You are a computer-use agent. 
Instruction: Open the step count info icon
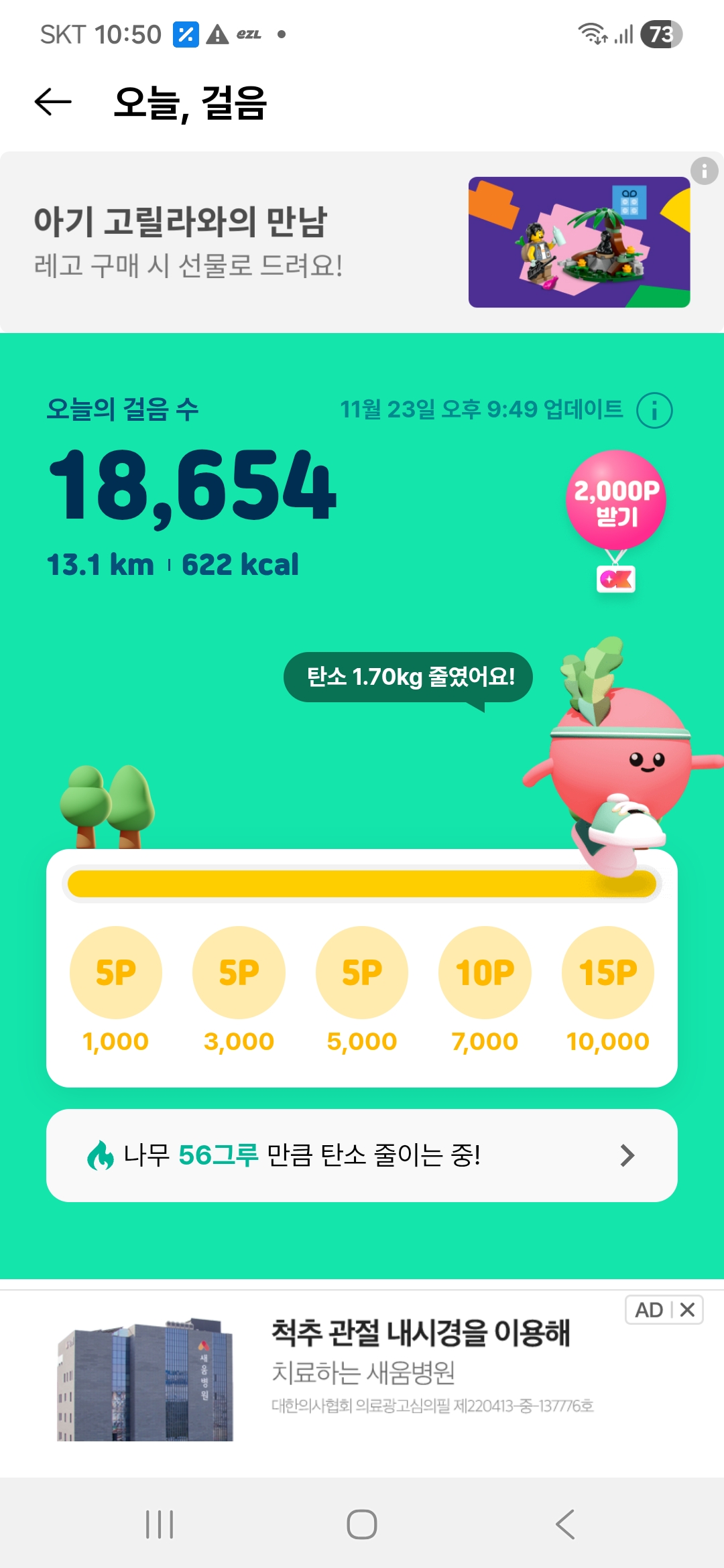pyautogui.click(x=654, y=410)
